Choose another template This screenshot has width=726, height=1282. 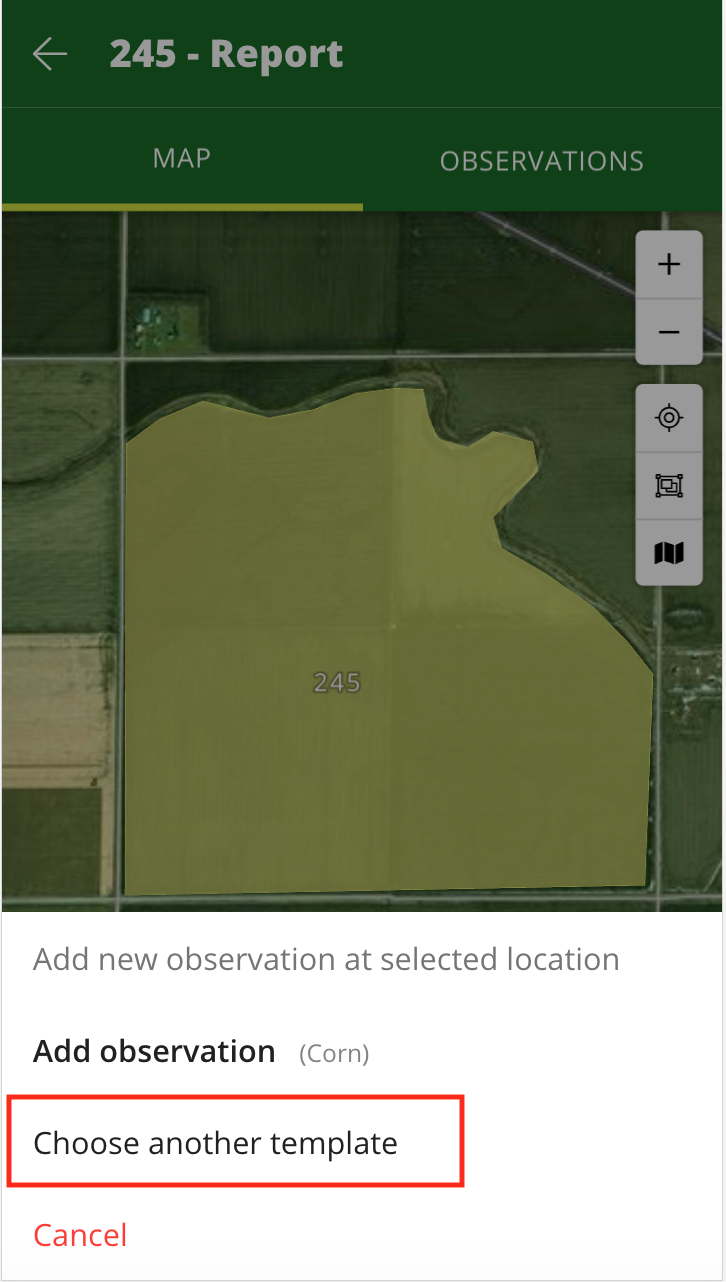click(x=216, y=1143)
